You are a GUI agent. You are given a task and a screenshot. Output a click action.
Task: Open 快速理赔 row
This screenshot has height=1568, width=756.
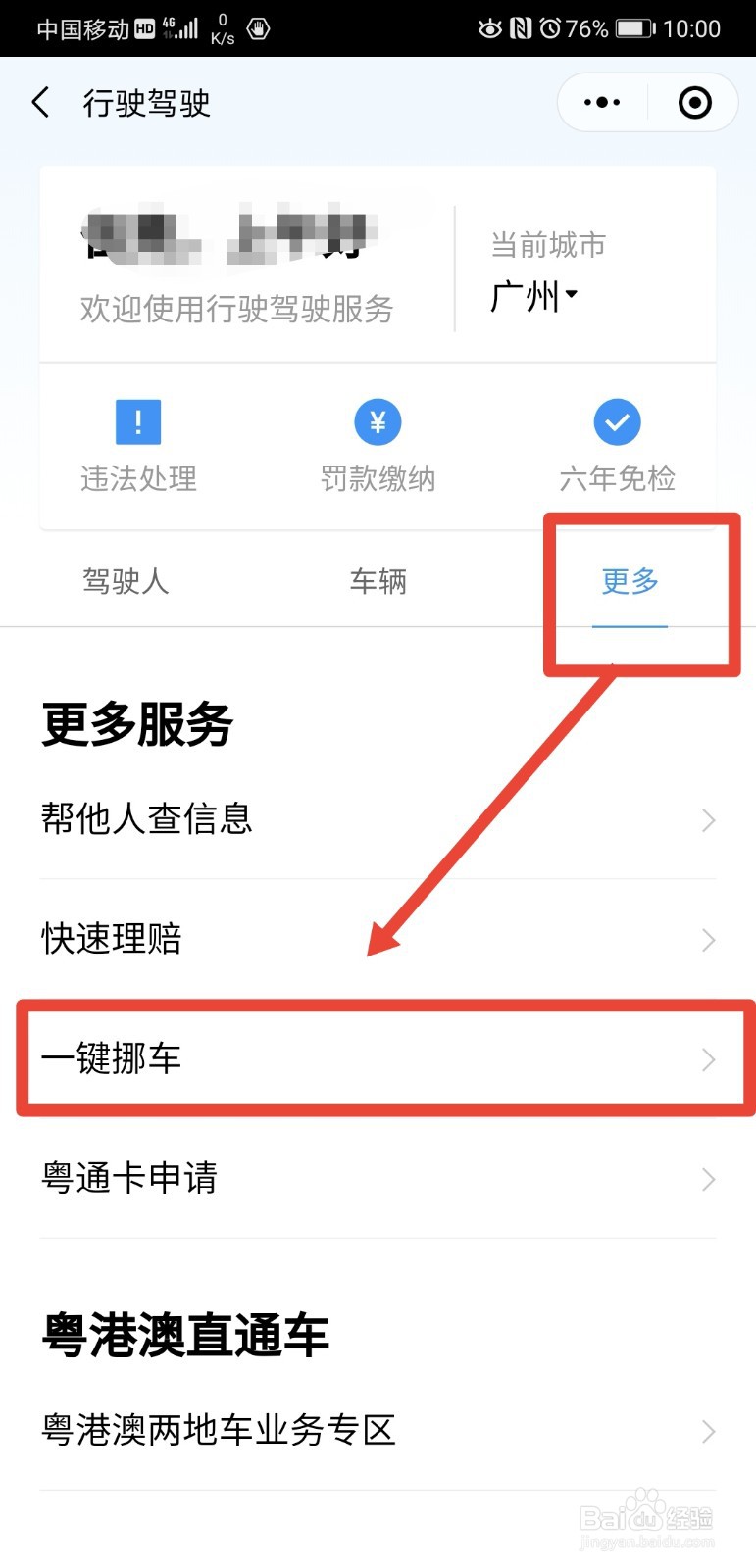click(378, 939)
